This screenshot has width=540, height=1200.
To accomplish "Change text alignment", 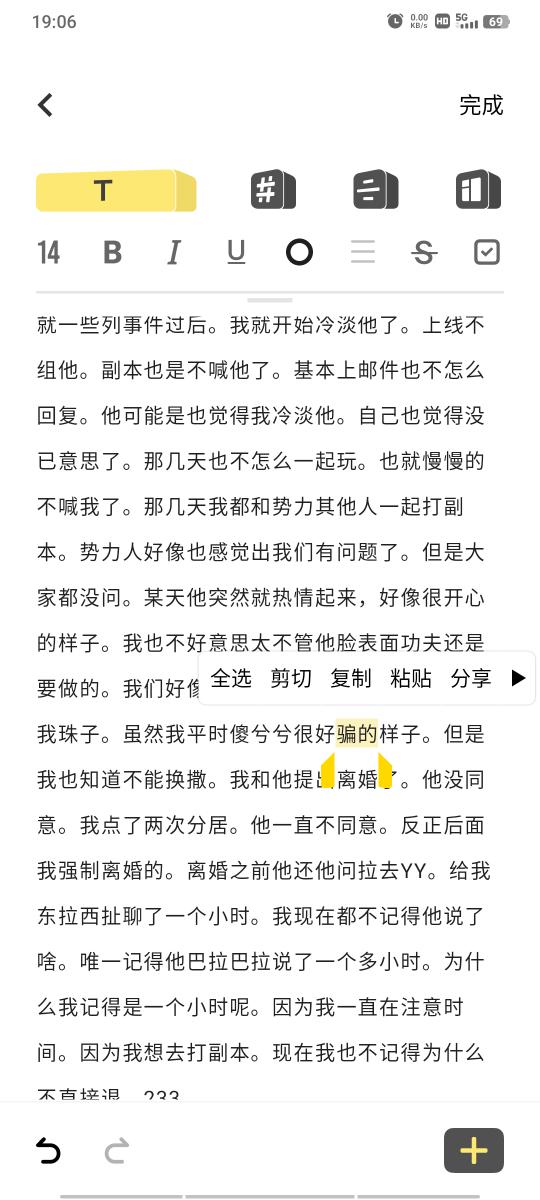I will (362, 253).
